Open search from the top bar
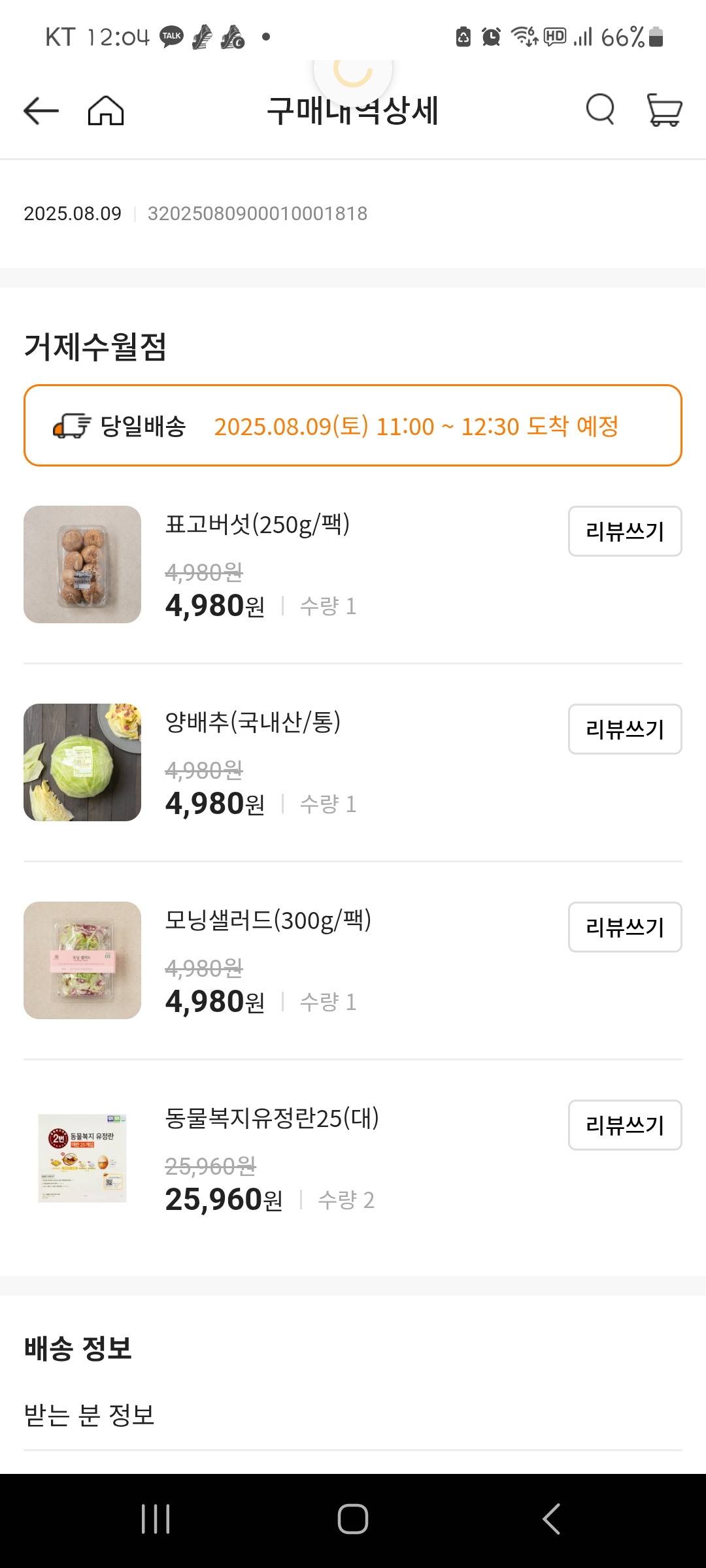 [x=600, y=109]
